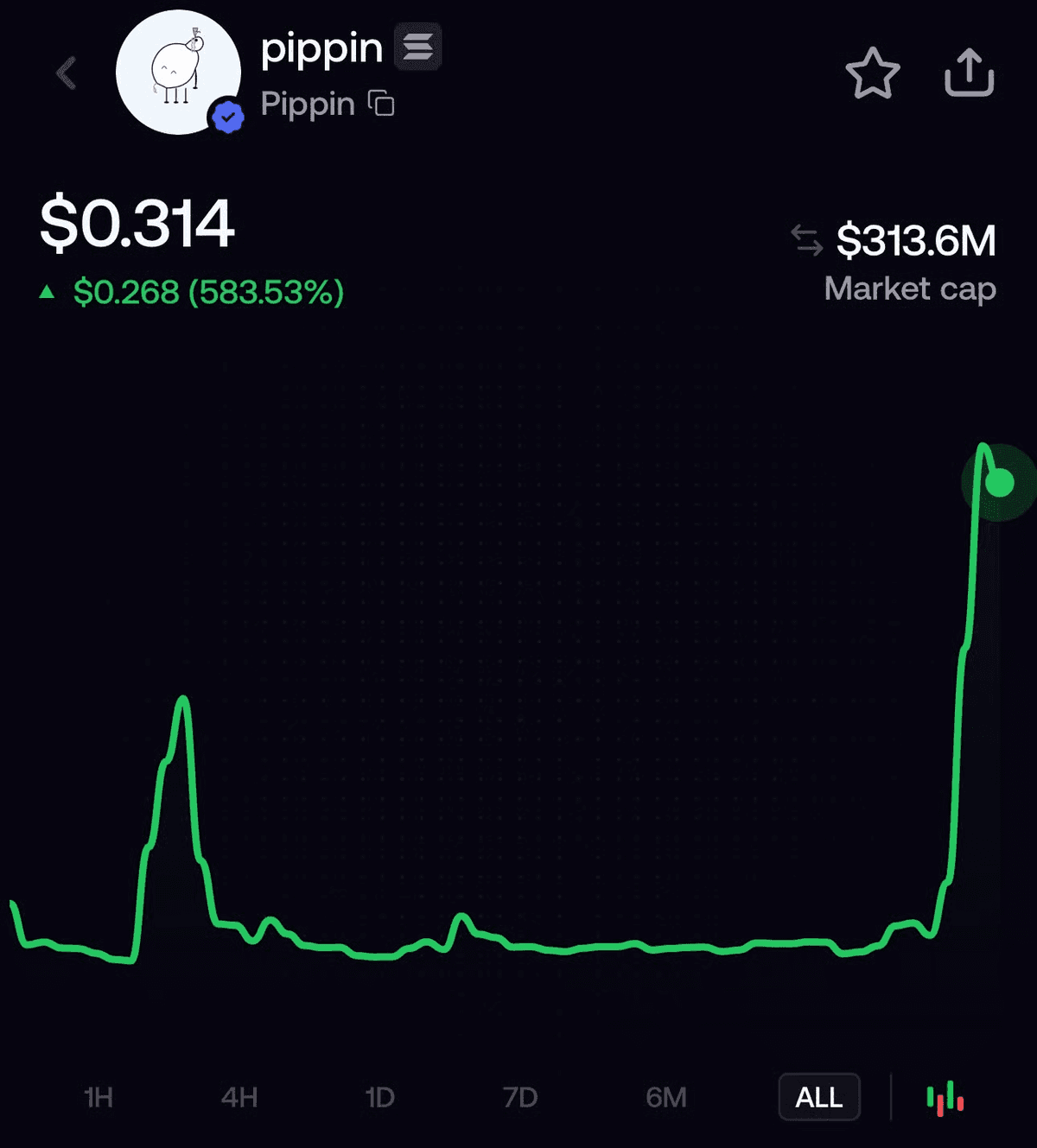Toggle the market cap display

click(x=807, y=240)
